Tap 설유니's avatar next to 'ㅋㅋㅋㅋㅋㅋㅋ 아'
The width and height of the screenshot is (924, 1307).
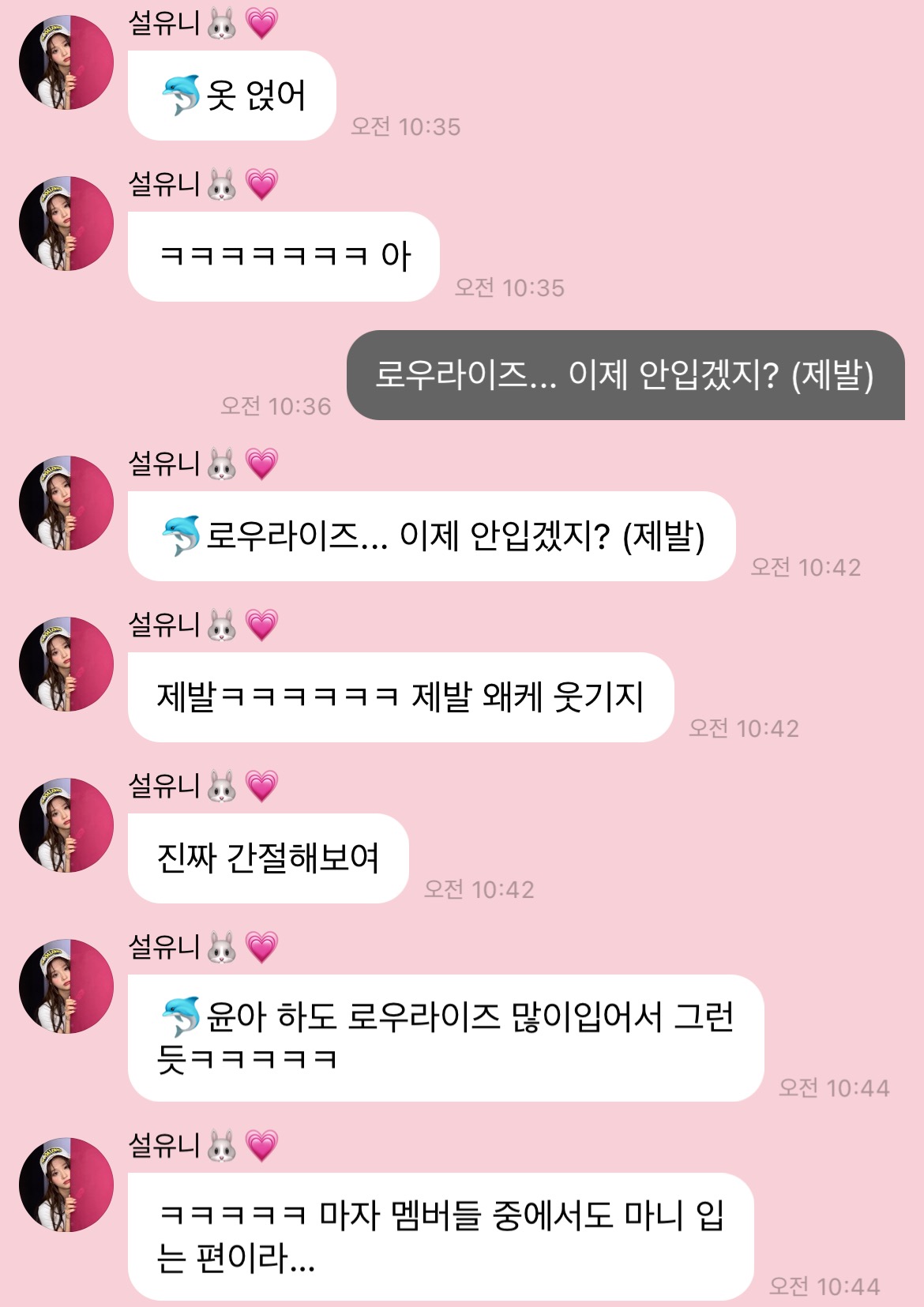coord(66,223)
